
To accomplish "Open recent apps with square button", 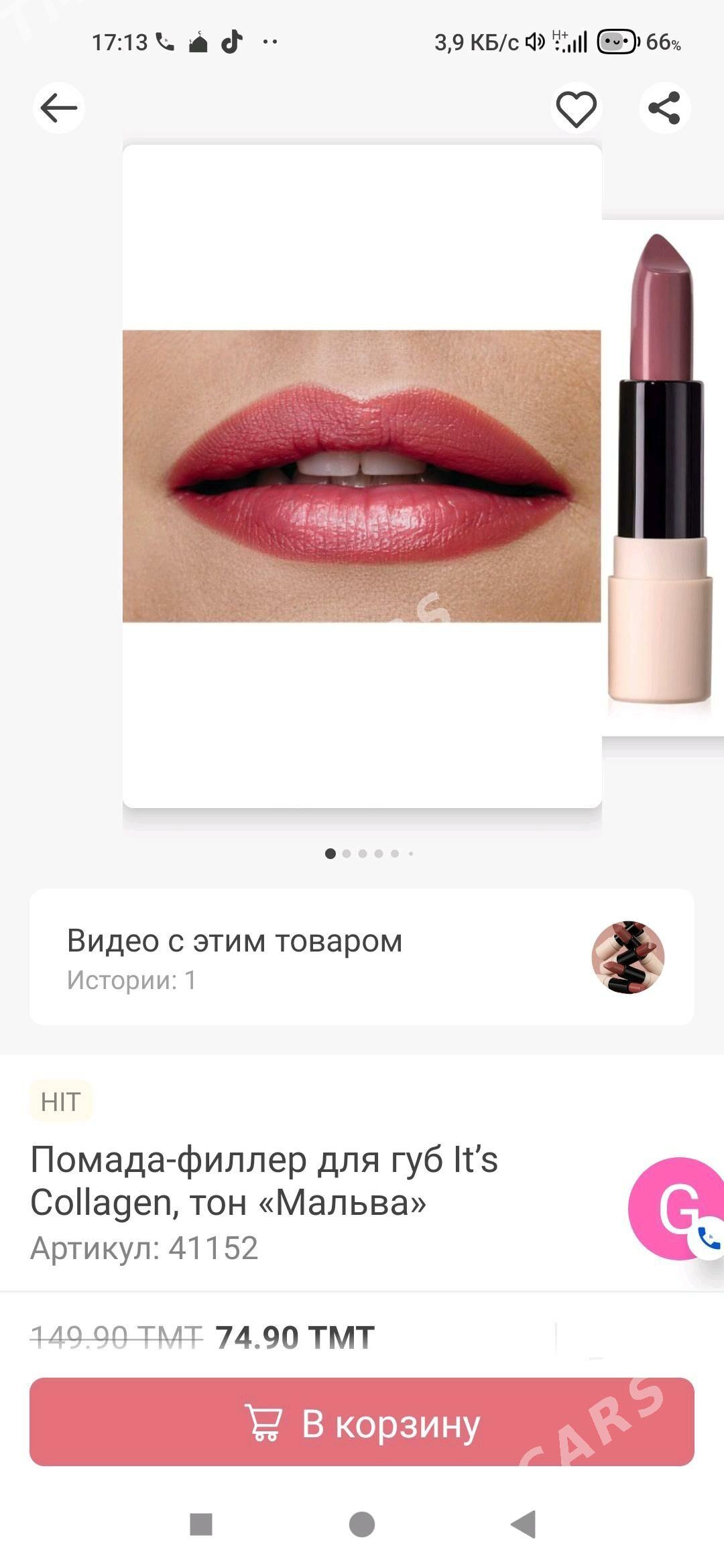I will 201,1524.
